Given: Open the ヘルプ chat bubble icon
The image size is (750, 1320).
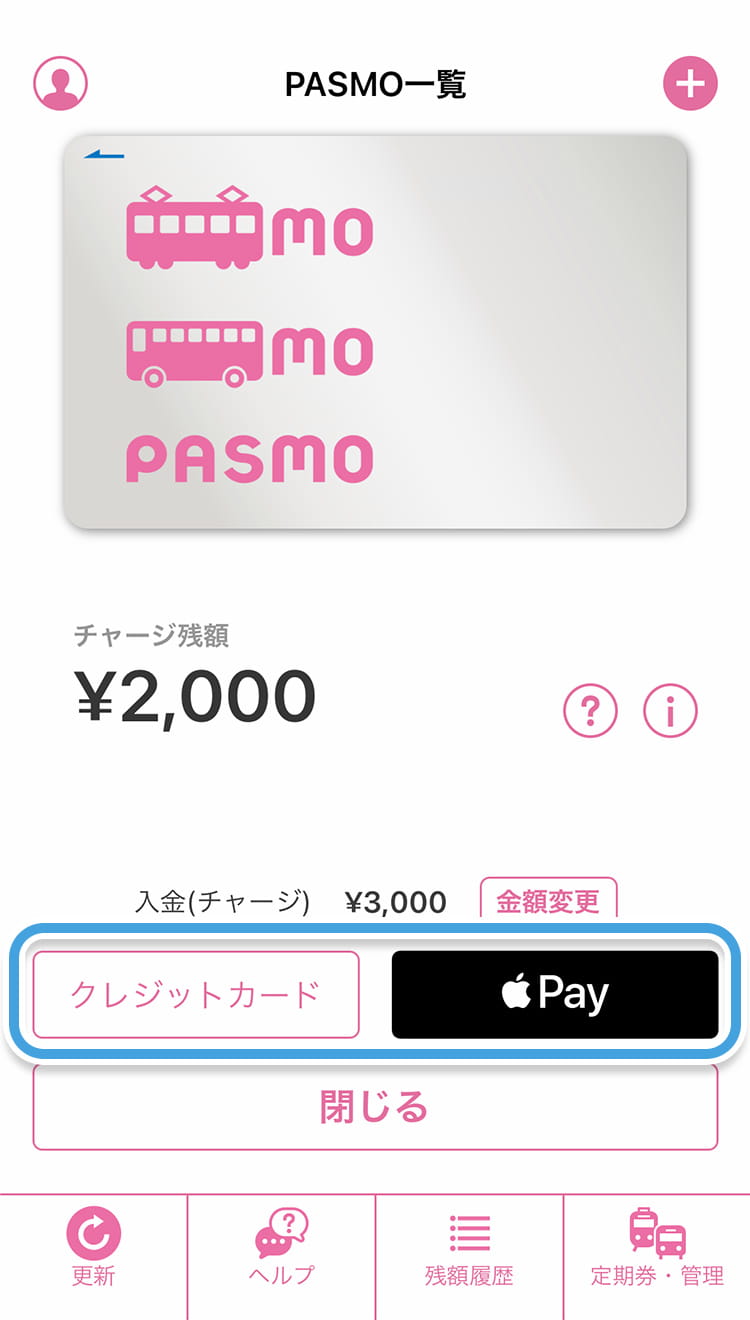Looking at the screenshot, I should [x=281, y=1232].
